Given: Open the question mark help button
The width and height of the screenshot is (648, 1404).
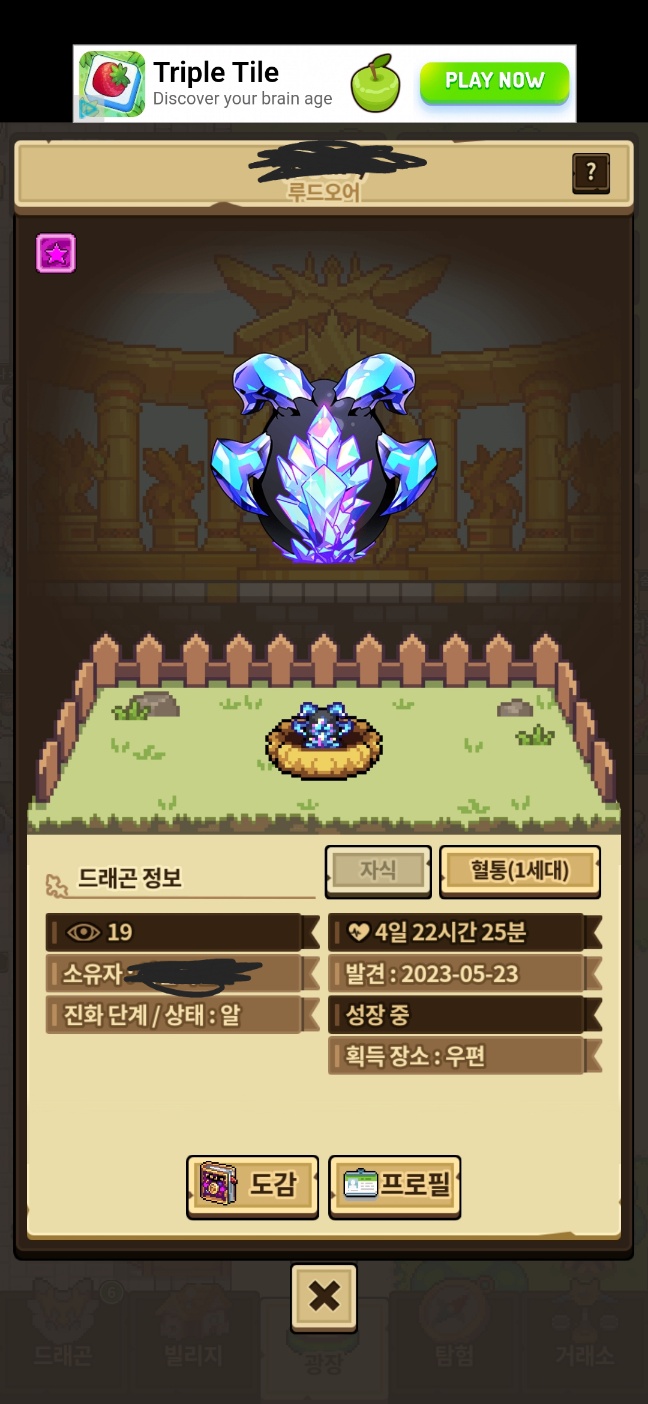Looking at the screenshot, I should click(x=590, y=173).
